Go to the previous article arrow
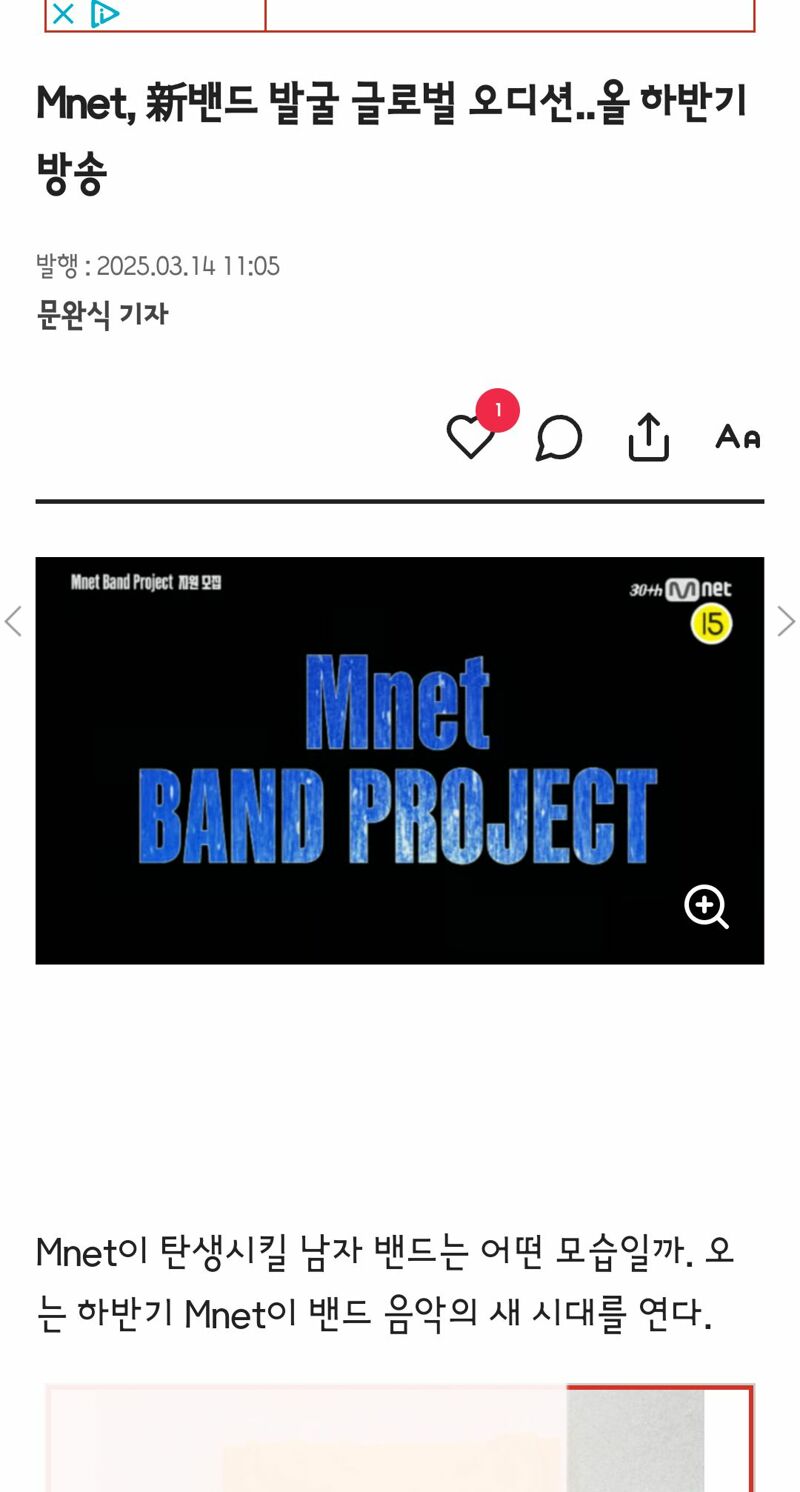Viewport: 800px width, 1492px height. click(x=13, y=621)
